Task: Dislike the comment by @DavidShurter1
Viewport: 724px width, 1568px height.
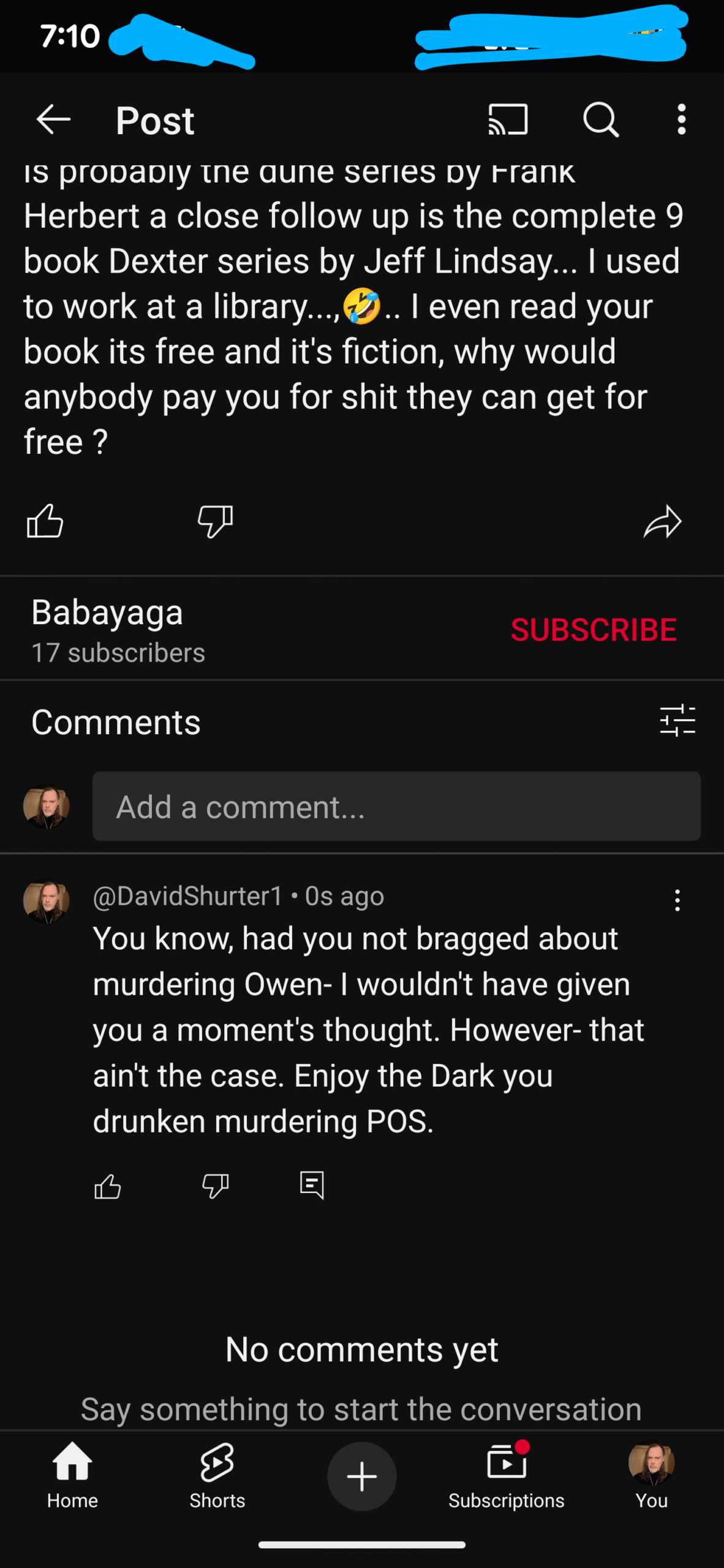Action: tap(215, 1186)
